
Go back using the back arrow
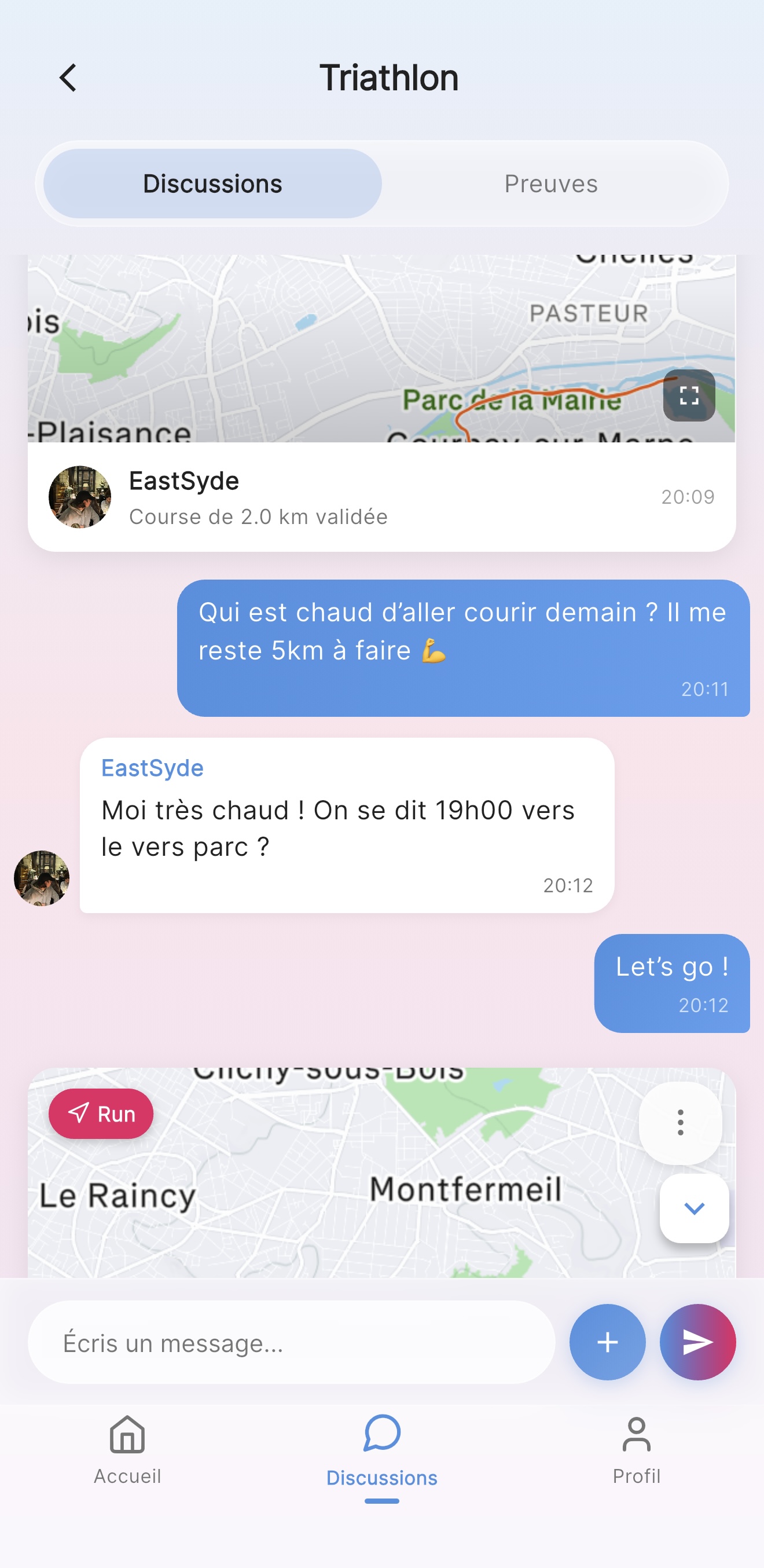(68, 78)
